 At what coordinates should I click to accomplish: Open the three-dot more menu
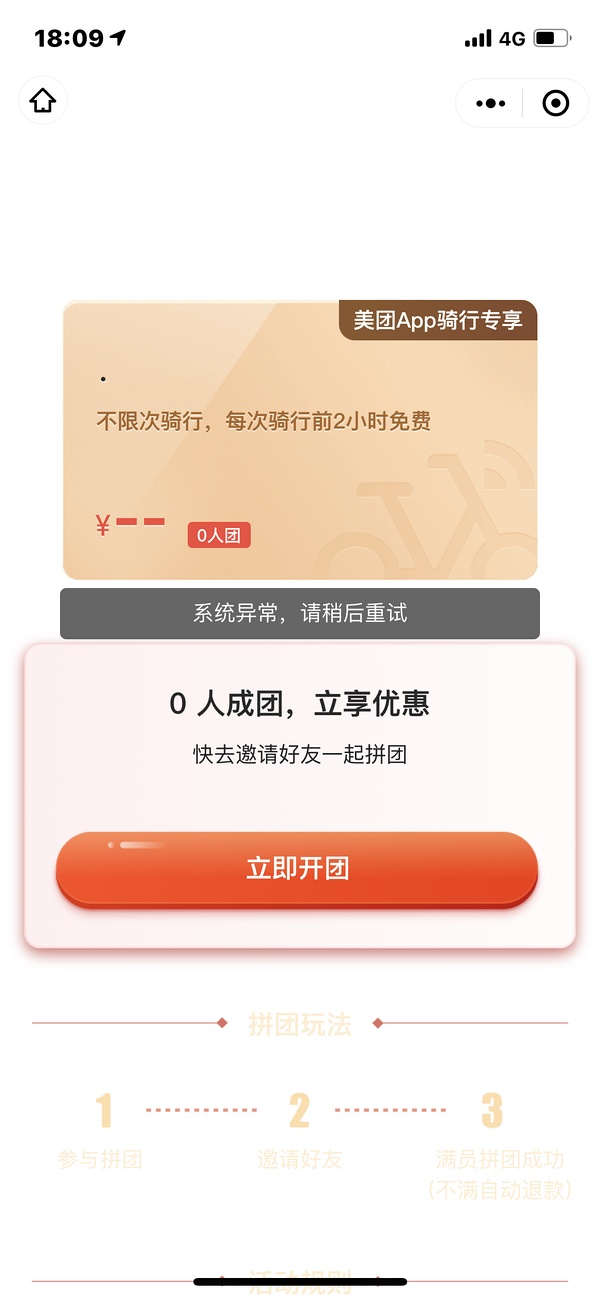490,103
